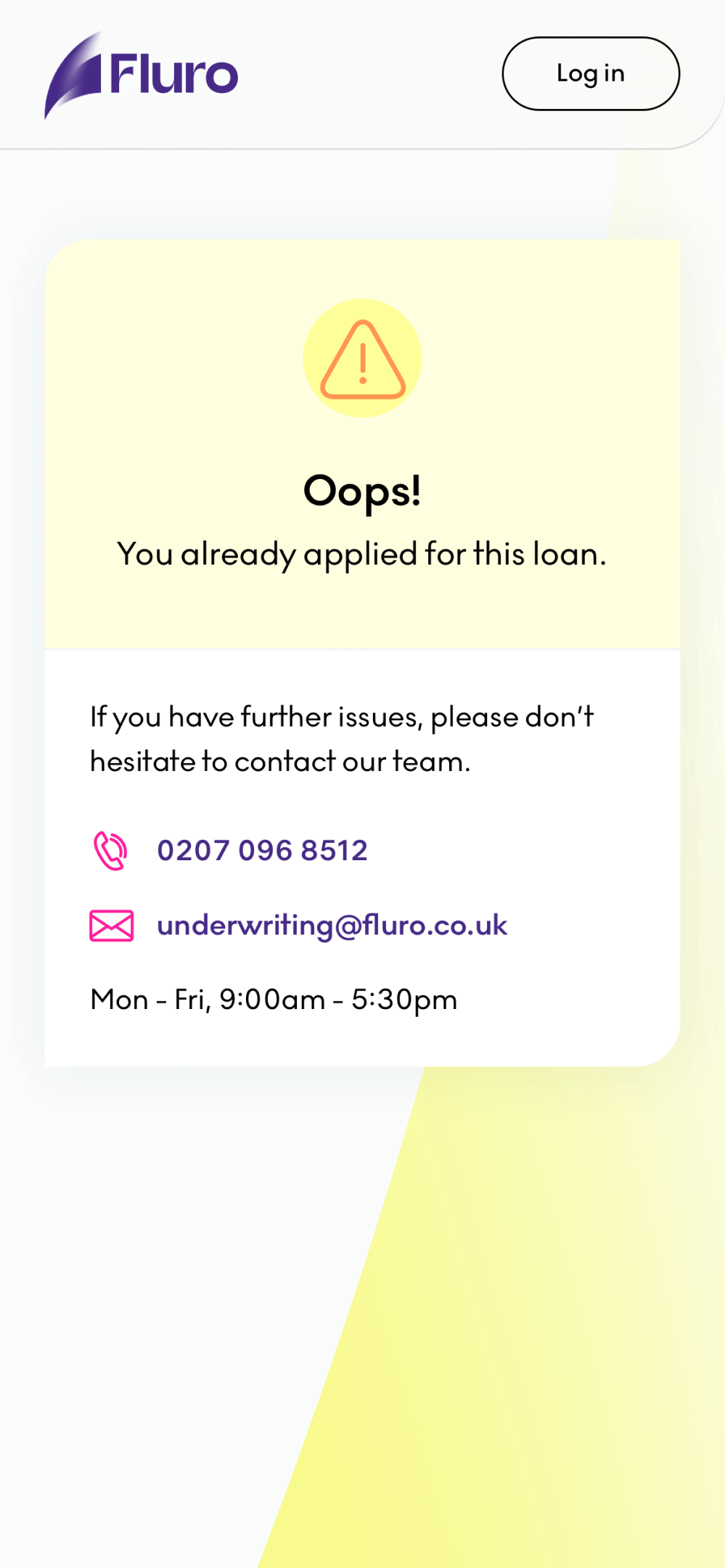Open the Fluro logo homepage link
The height and width of the screenshot is (1568, 725).
pyautogui.click(x=142, y=75)
